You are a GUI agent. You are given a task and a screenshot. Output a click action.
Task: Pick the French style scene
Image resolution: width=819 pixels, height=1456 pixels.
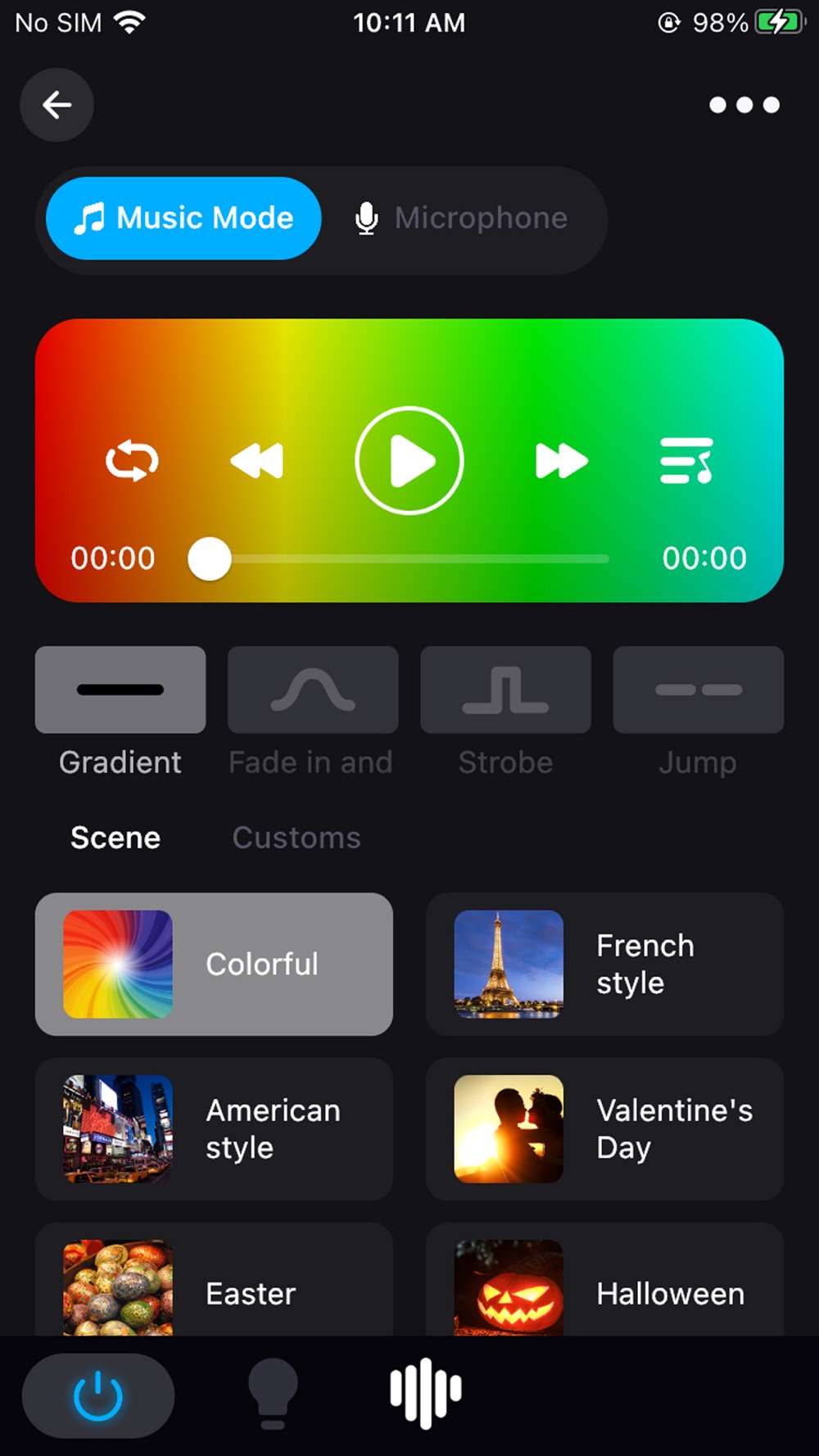coord(604,964)
